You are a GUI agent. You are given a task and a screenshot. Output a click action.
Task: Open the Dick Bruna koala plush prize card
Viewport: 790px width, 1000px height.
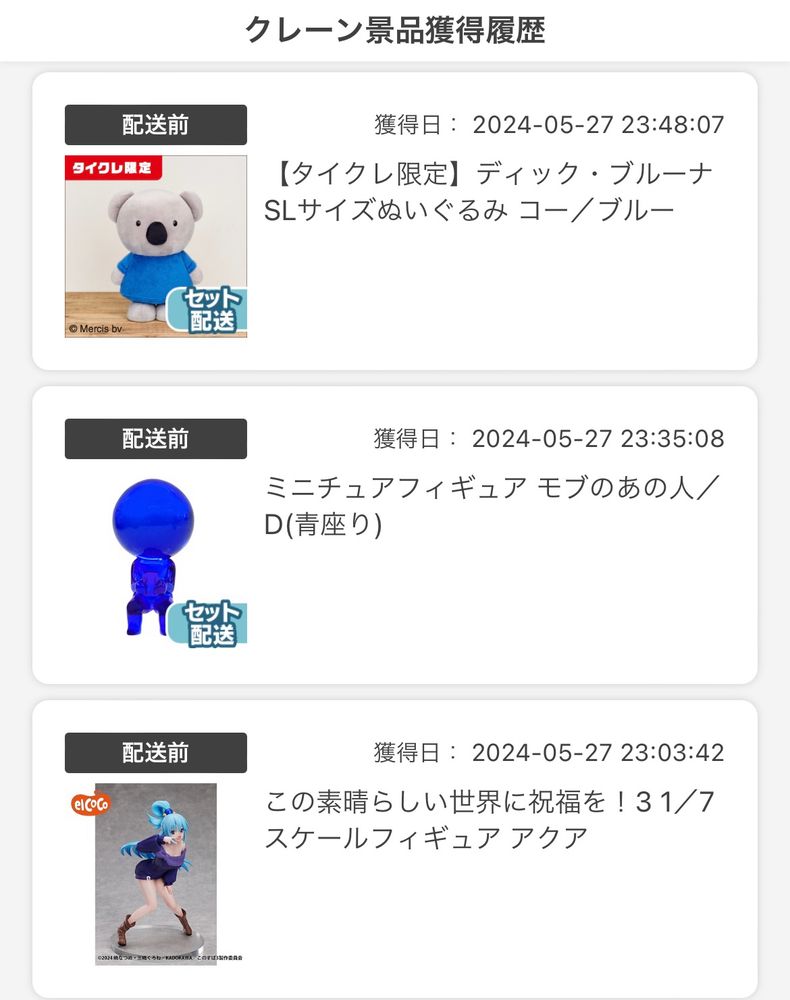(x=395, y=221)
